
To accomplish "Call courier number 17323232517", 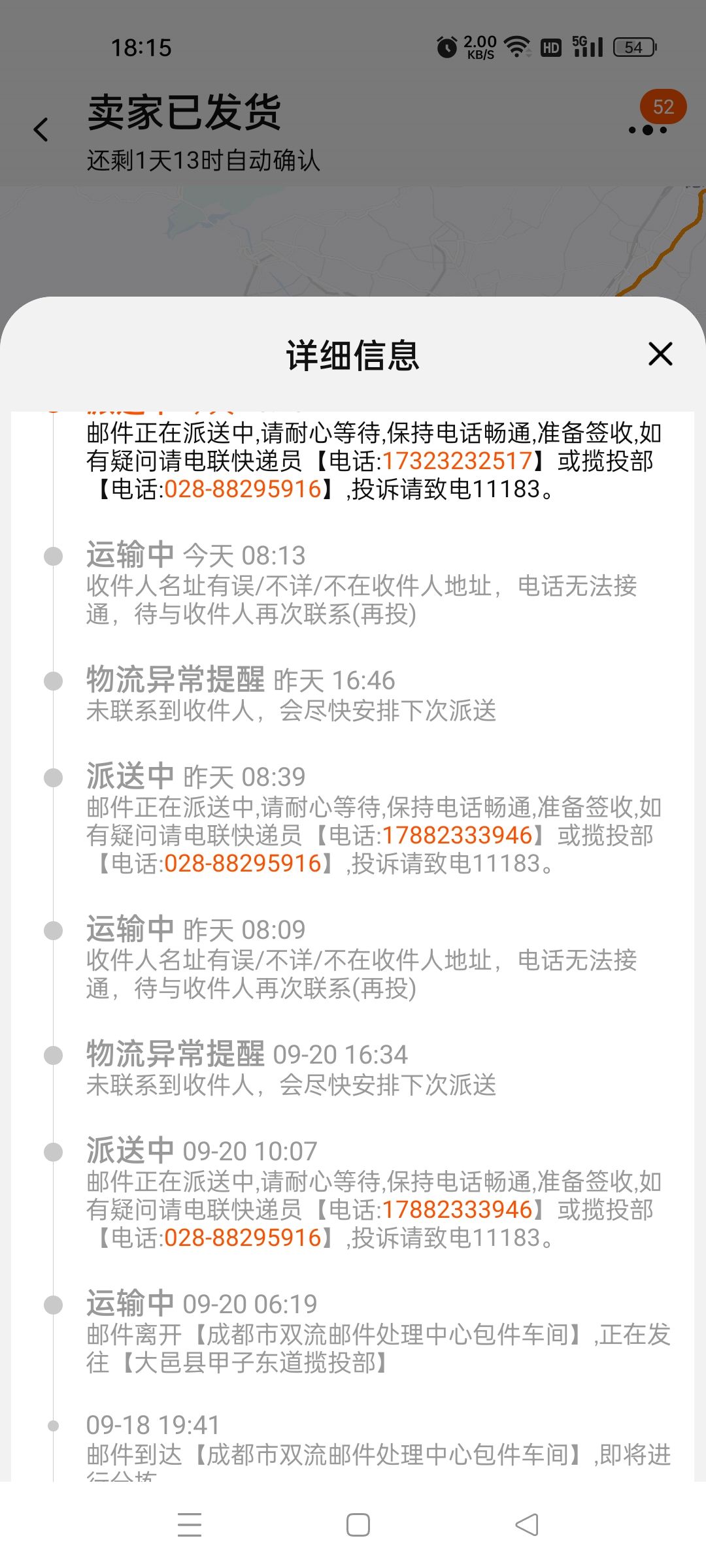I will tap(457, 461).
